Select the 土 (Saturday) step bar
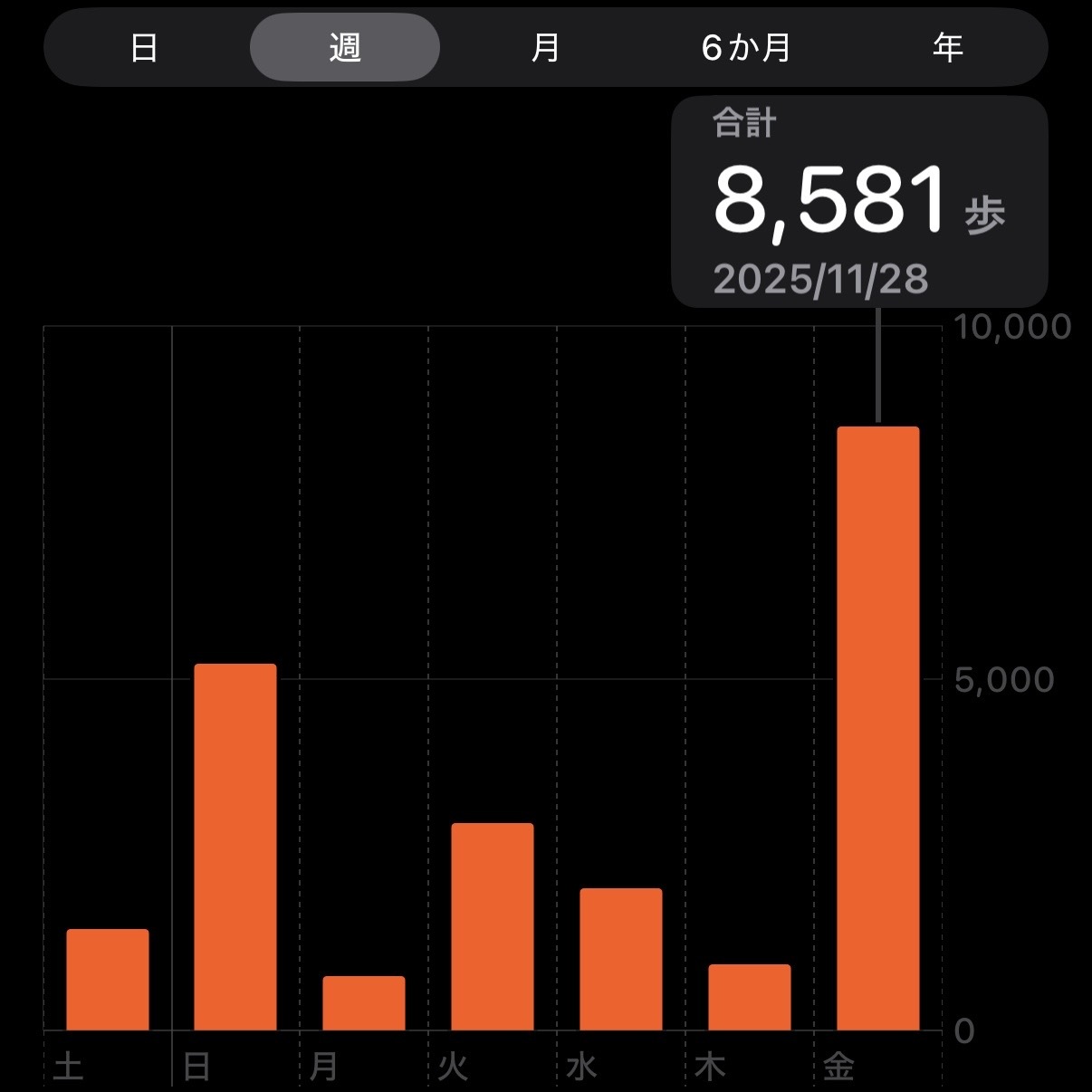Screen dimensions: 1092x1092 click(108, 980)
